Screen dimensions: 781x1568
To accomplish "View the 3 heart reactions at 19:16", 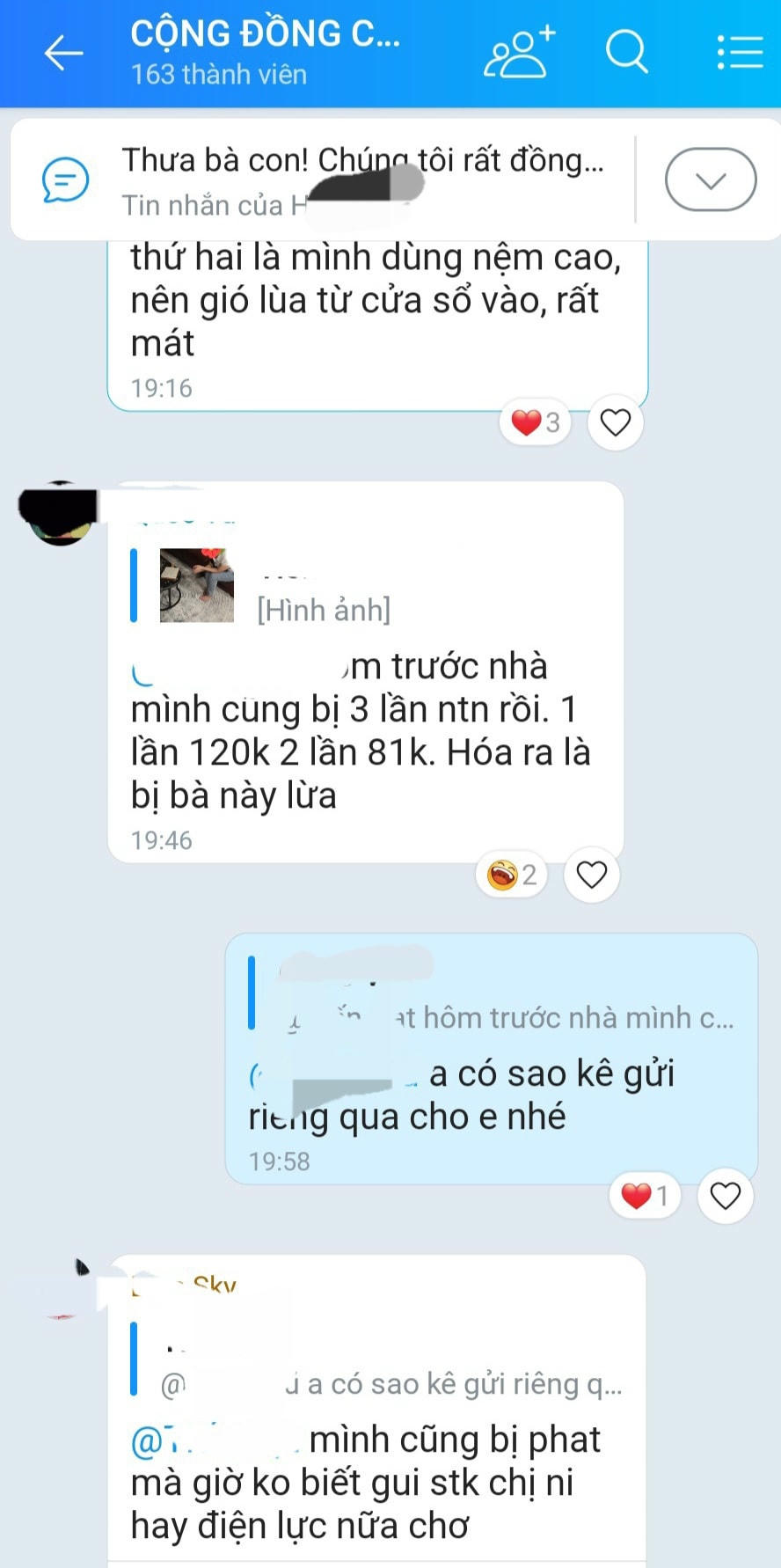I will 536,423.
